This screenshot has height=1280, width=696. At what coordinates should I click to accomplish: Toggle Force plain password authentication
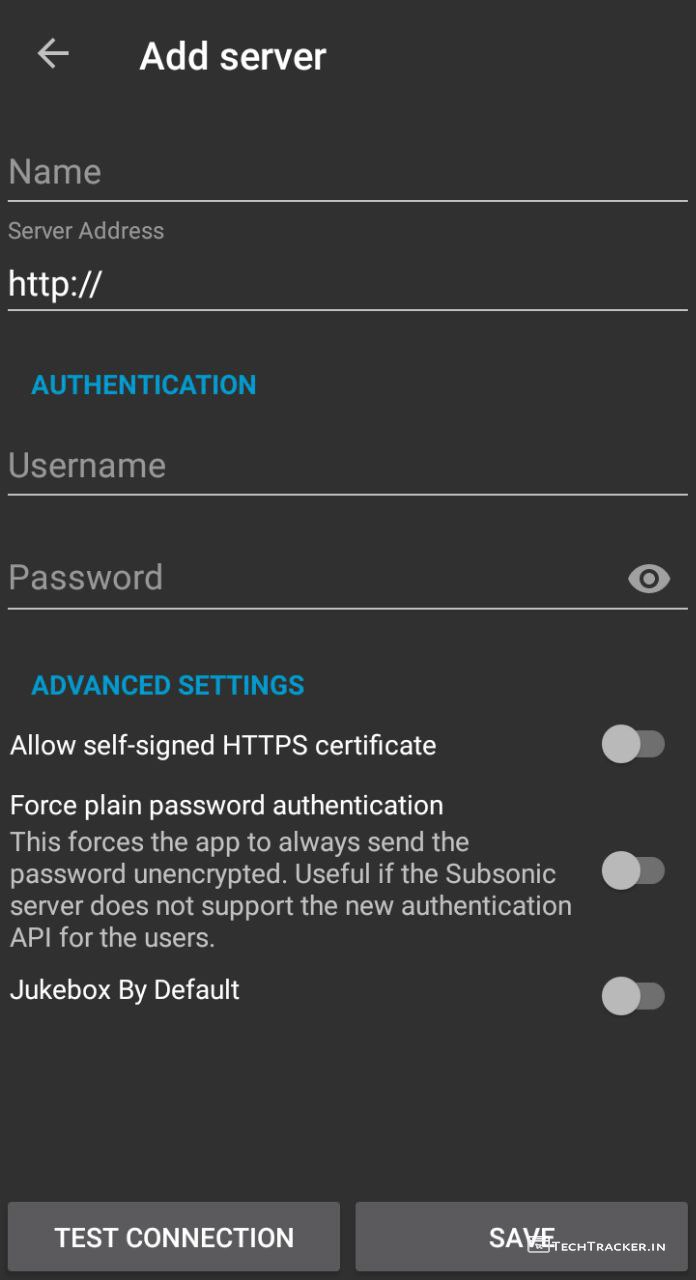pyautogui.click(x=633, y=870)
